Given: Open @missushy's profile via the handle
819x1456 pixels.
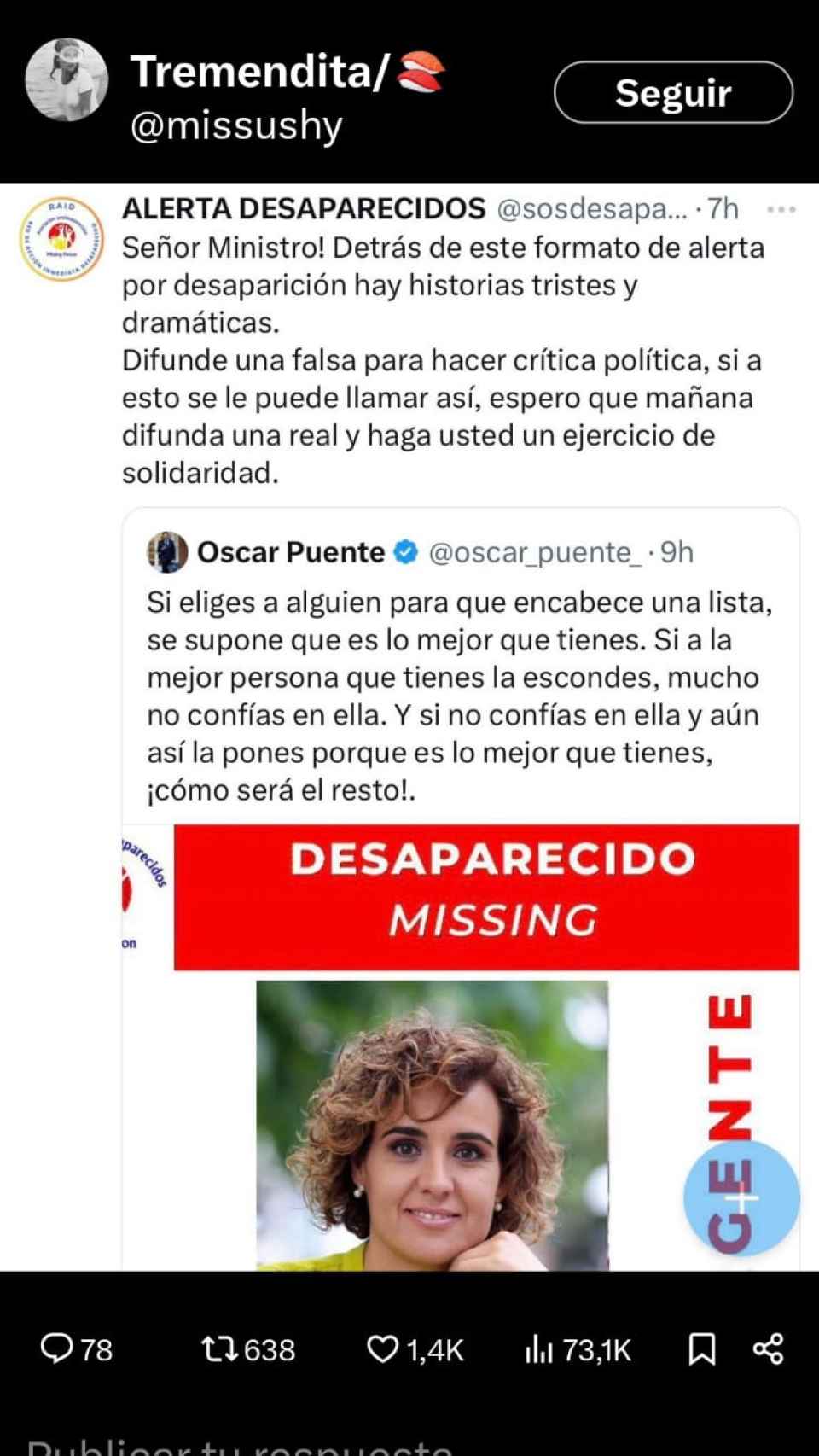Looking at the screenshot, I should (236, 126).
